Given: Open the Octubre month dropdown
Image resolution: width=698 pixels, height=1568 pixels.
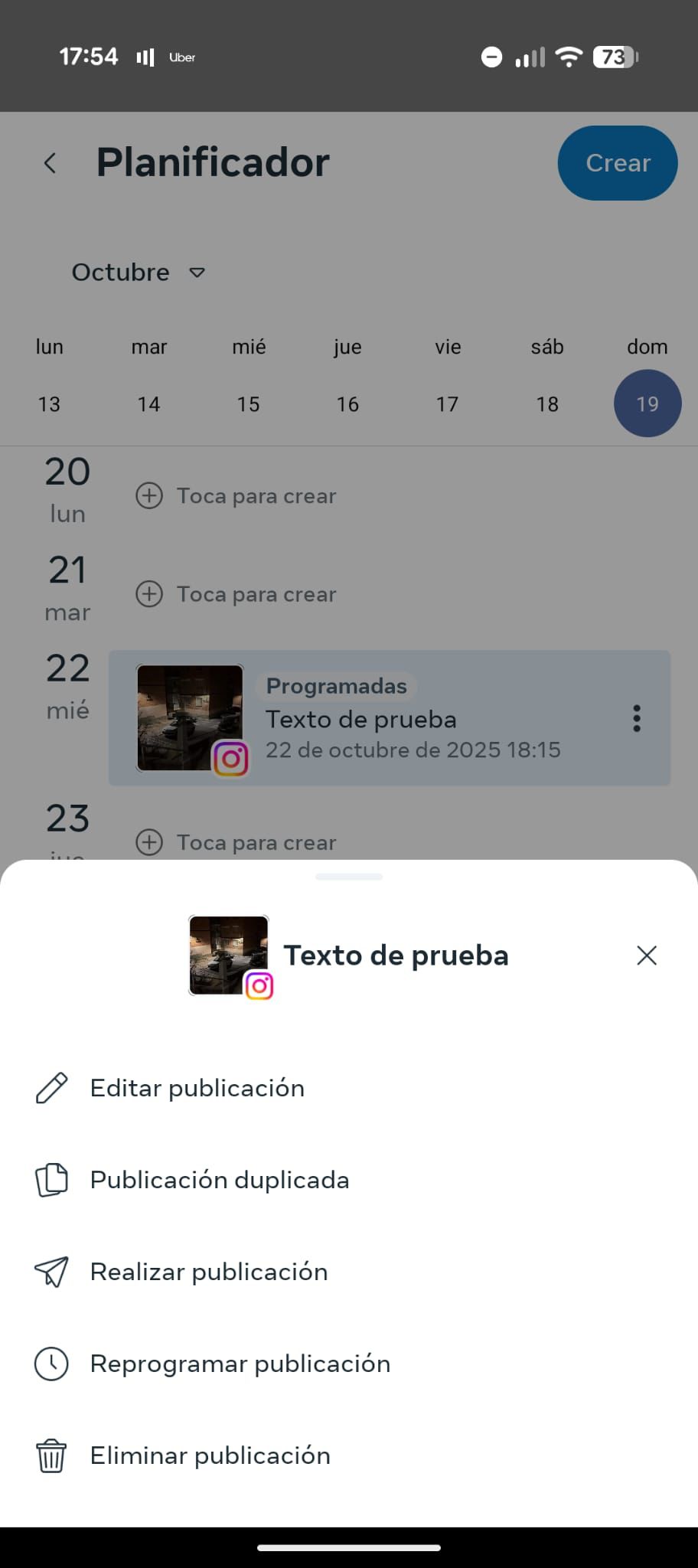Looking at the screenshot, I should pos(136,272).
